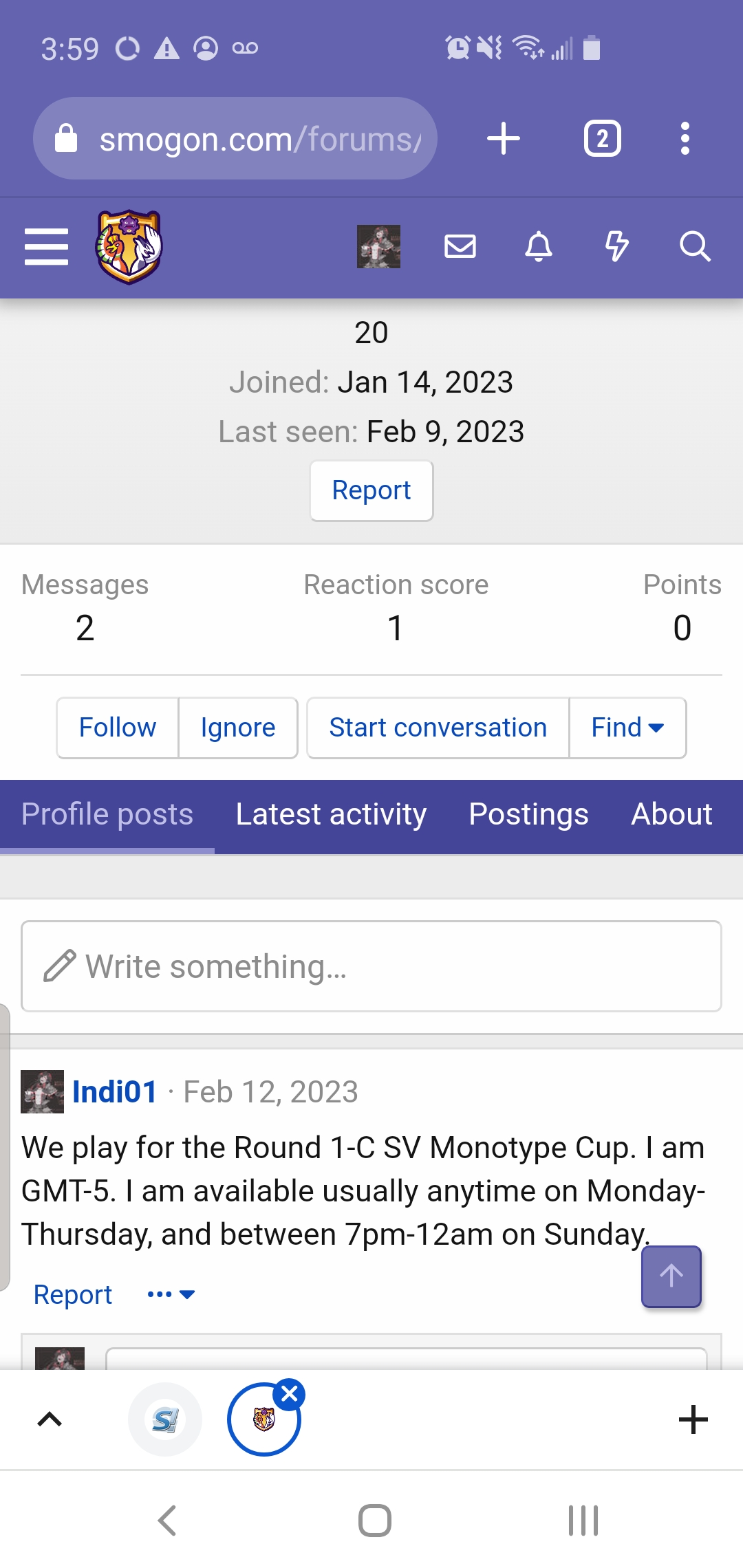Open a new browser tab
The image size is (743, 1568).
[504, 138]
